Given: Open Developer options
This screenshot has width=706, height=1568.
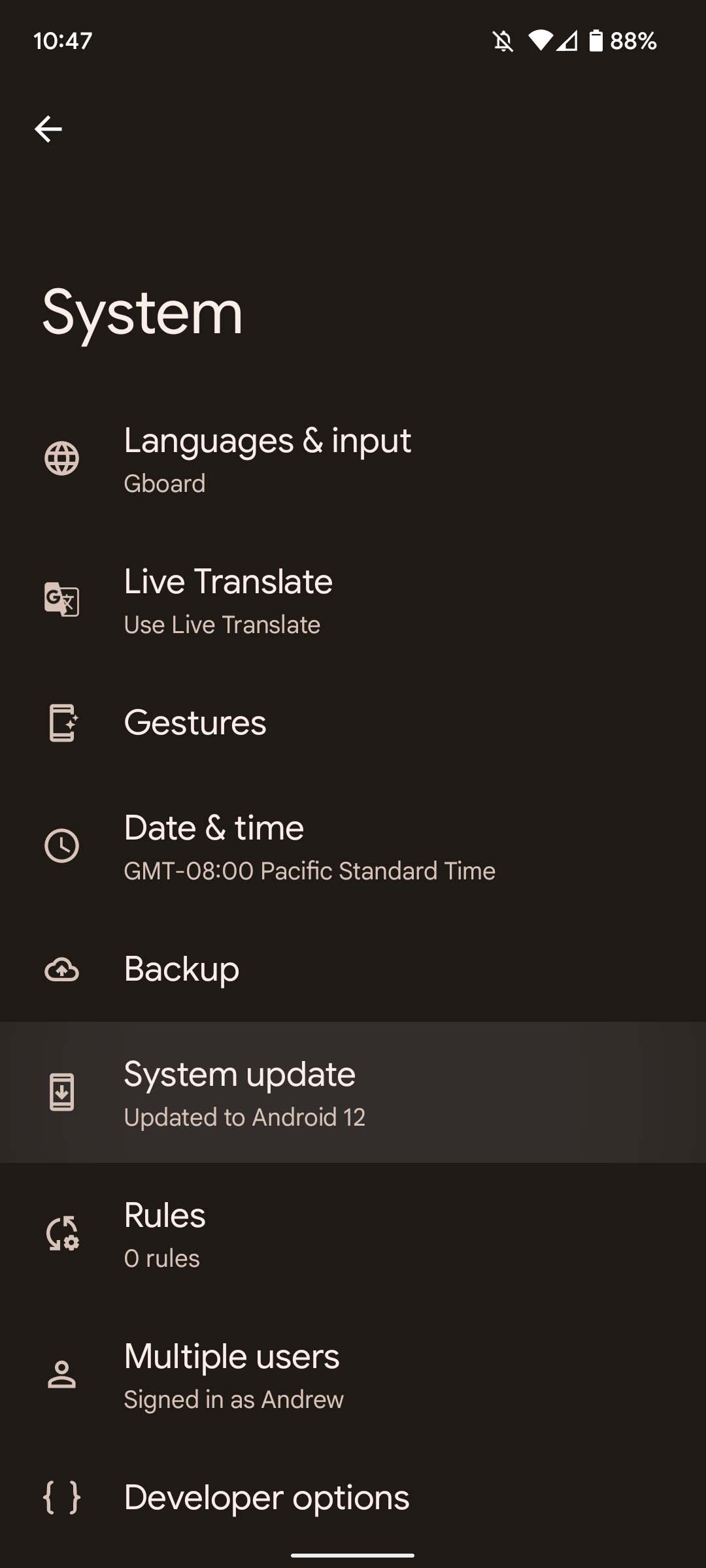Looking at the screenshot, I should click(266, 1497).
